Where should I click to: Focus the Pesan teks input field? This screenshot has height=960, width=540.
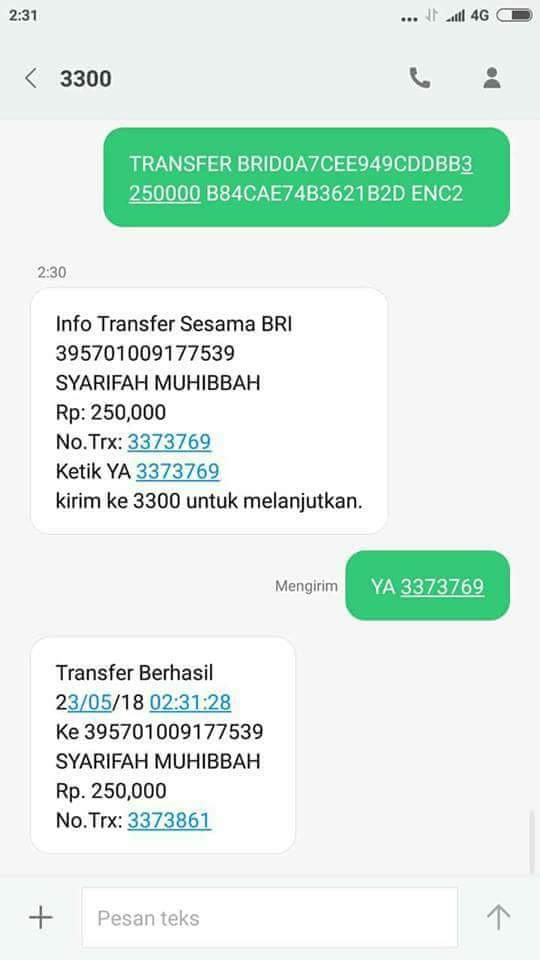point(270,918)
